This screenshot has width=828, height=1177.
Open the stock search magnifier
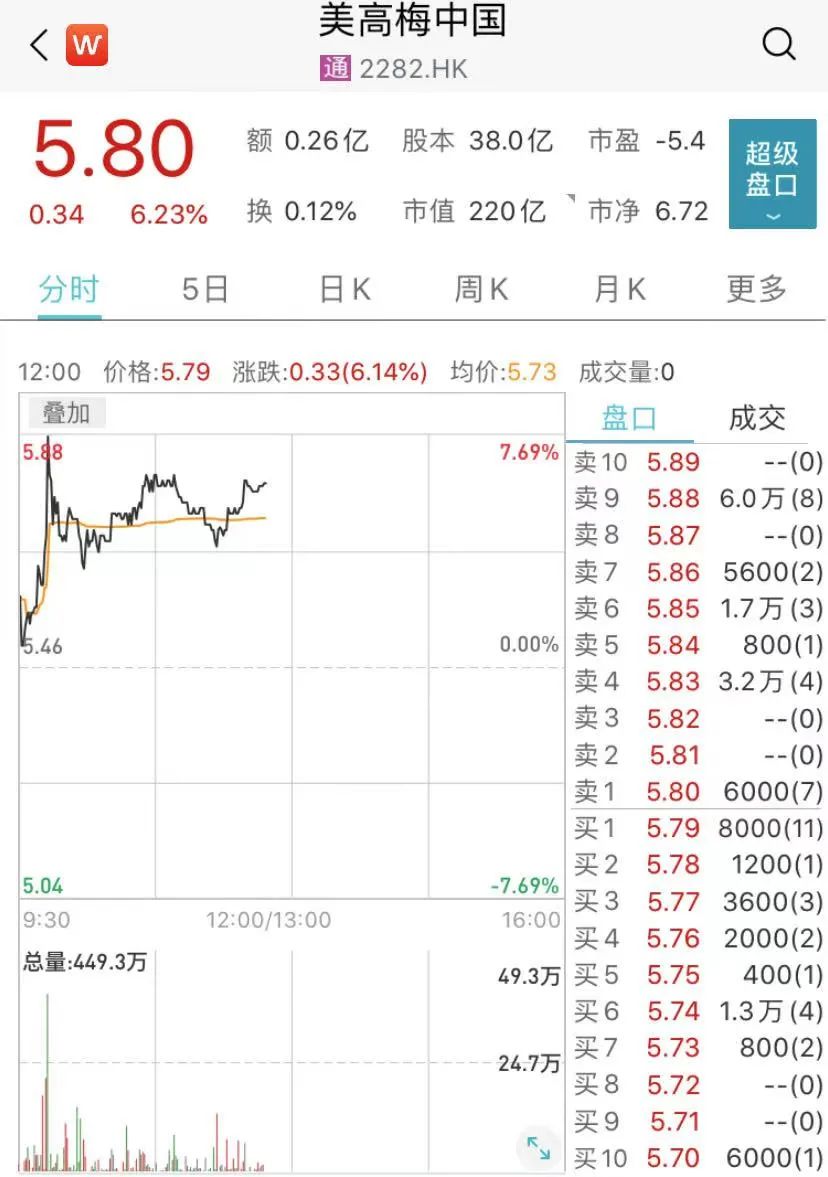click(778, 44)
